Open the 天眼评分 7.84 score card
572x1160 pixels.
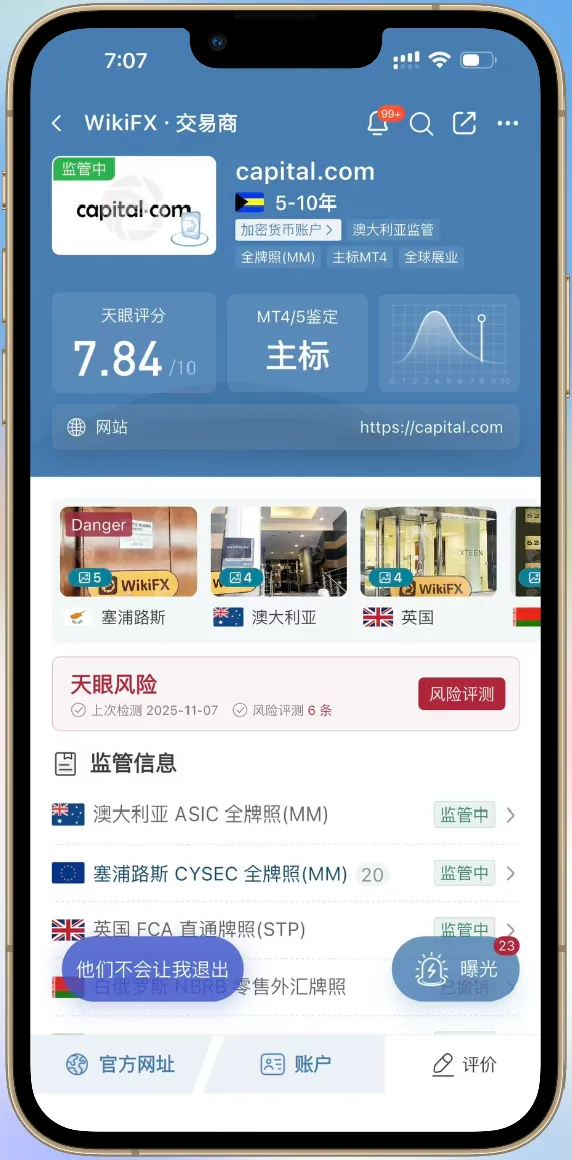134,343
